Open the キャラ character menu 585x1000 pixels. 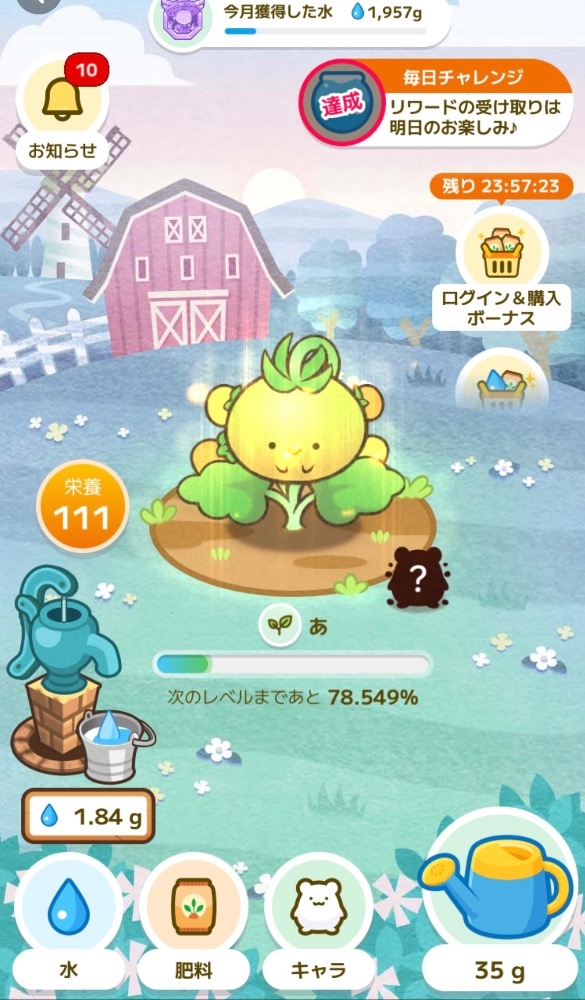318,922
